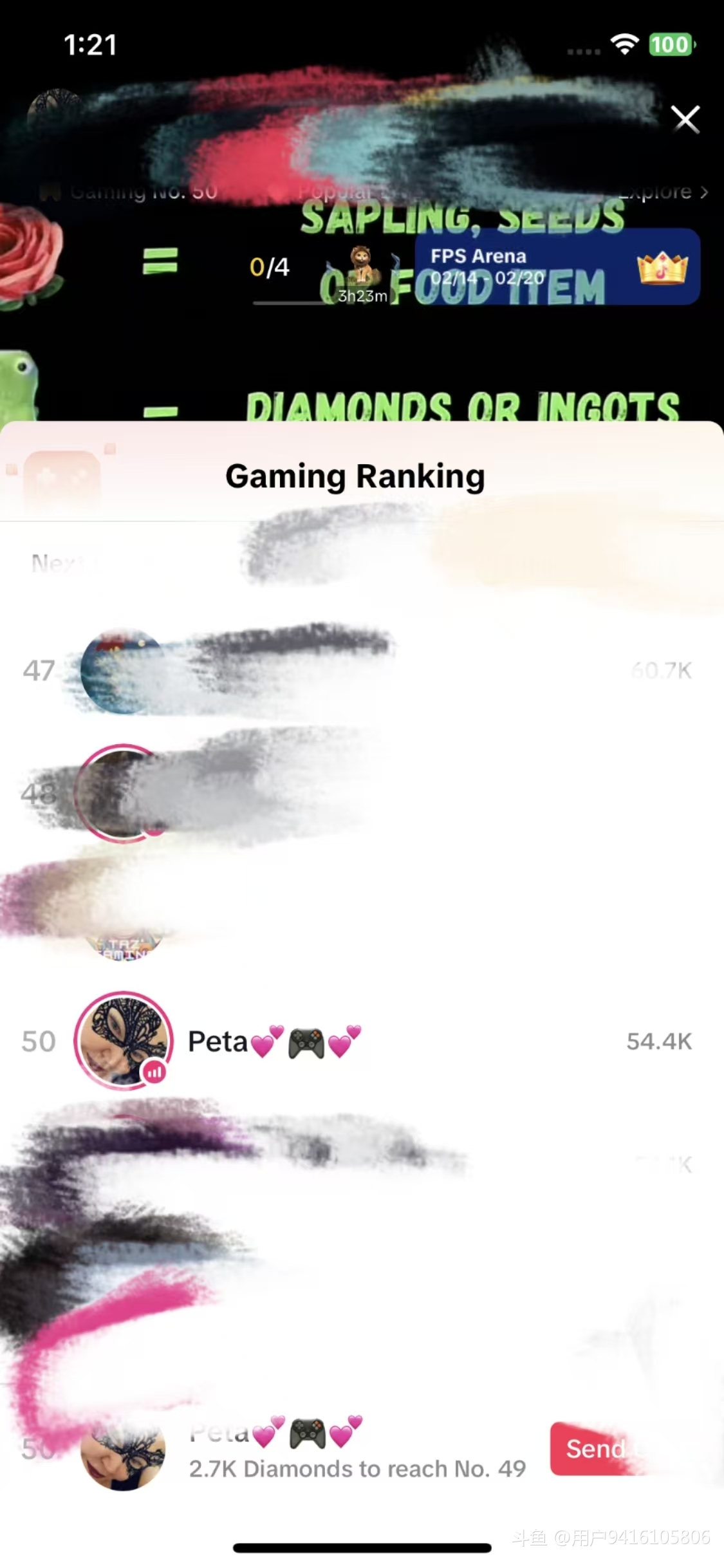724x1568 pixels.
Task: Open the Explore link
Action: click(x=663, y=192)
